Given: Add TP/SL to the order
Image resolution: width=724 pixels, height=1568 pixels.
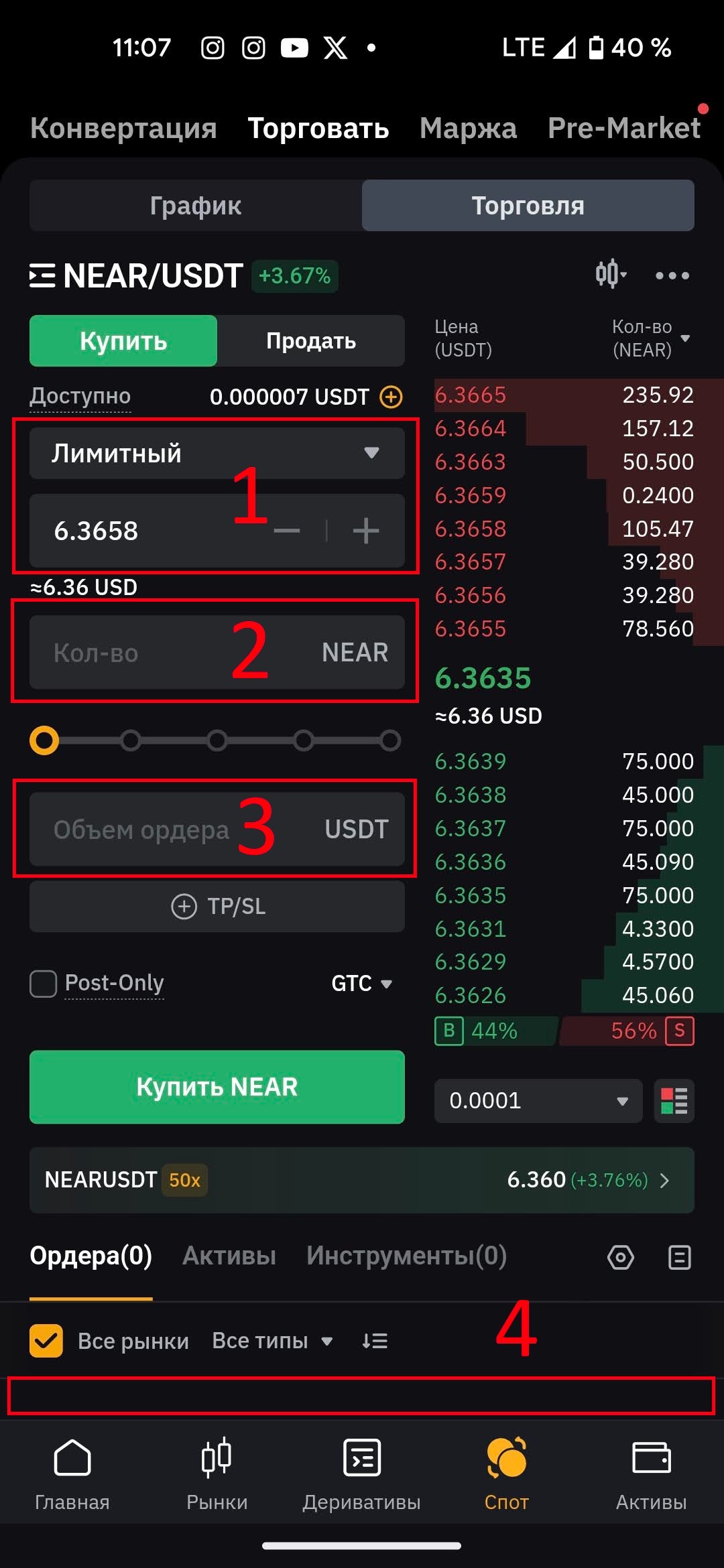Looking at the screenshot, I should pyautogui.click(x=217, y=906).
